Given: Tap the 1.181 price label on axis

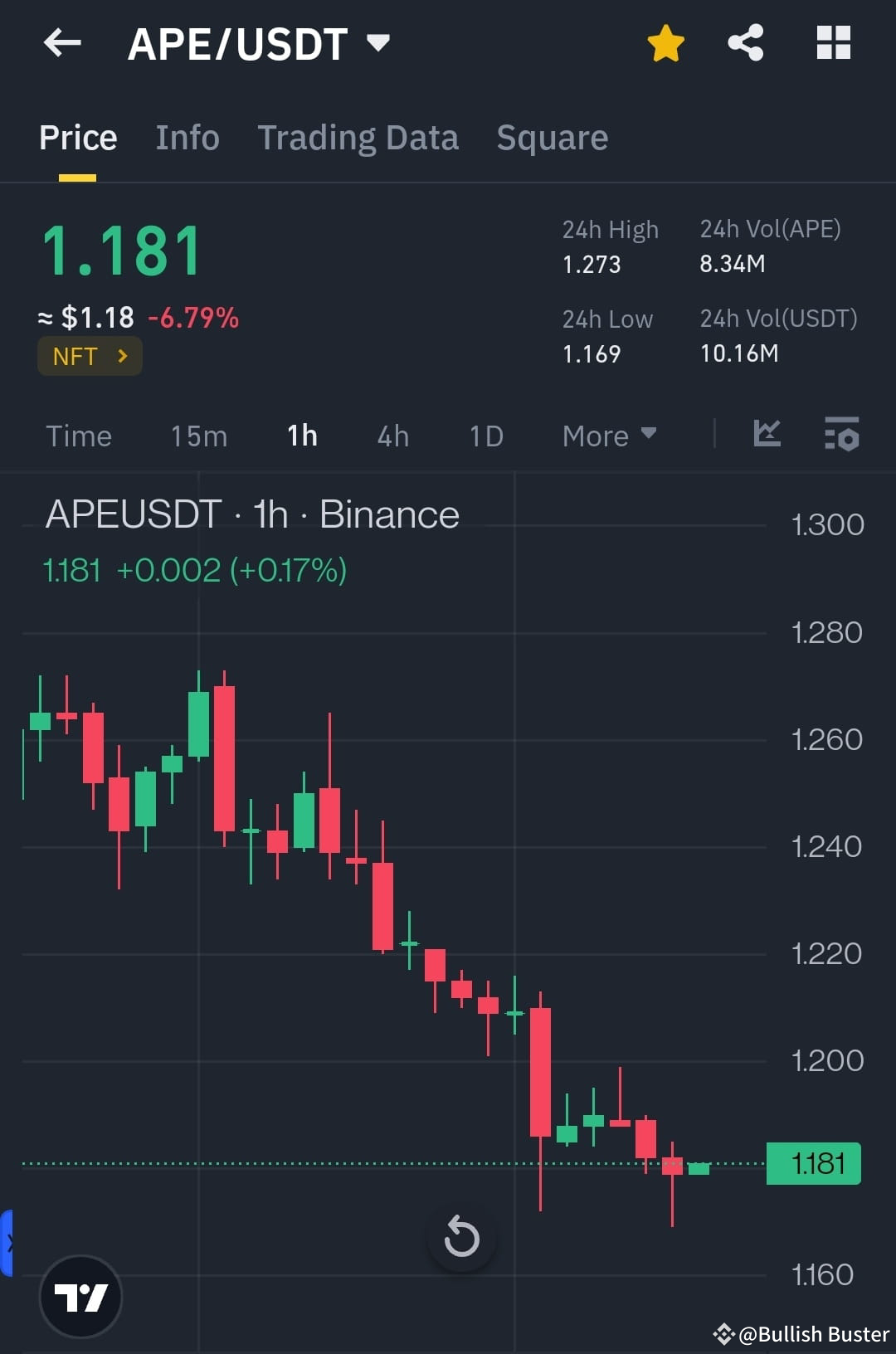Looking at the screenshot, I should (813, 1164).
